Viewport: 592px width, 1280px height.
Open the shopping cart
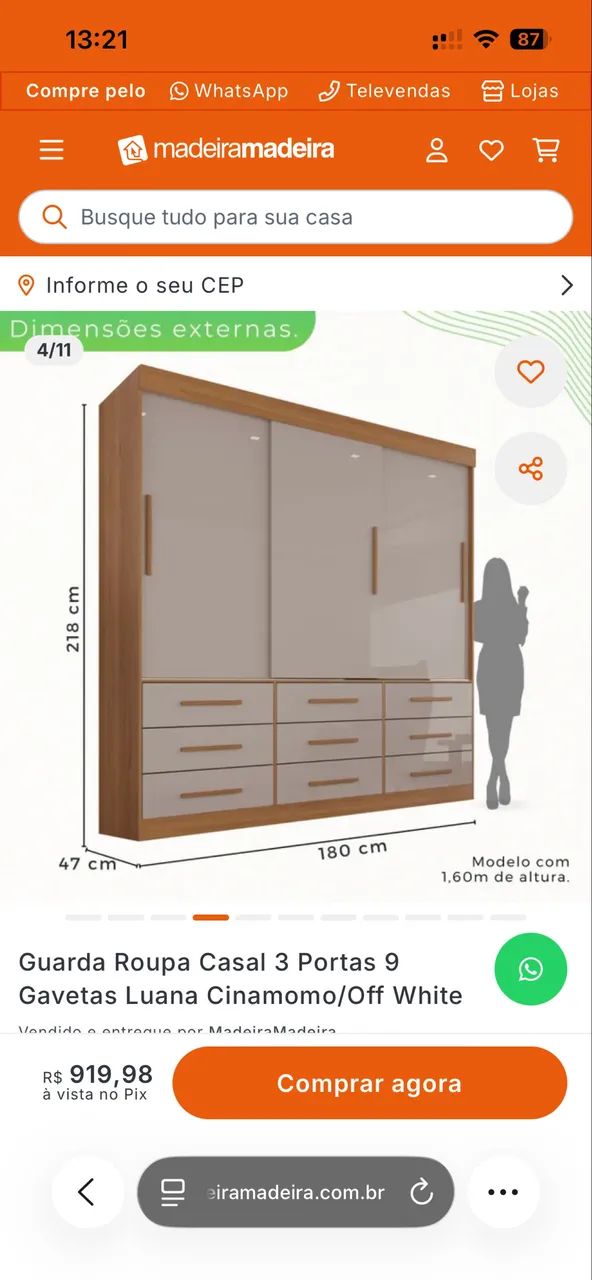(x=546, y=150)
